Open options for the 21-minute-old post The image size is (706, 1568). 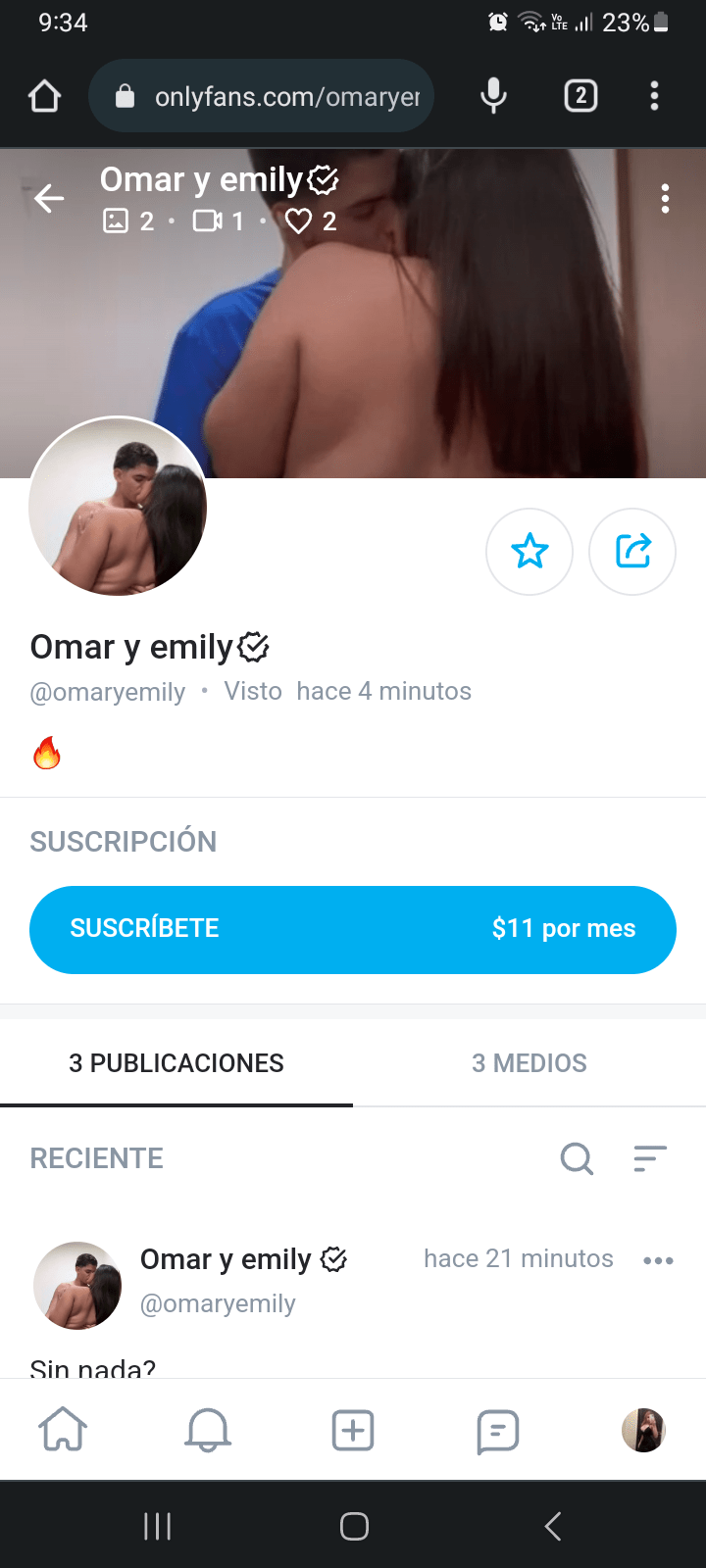coord(658,1260)
